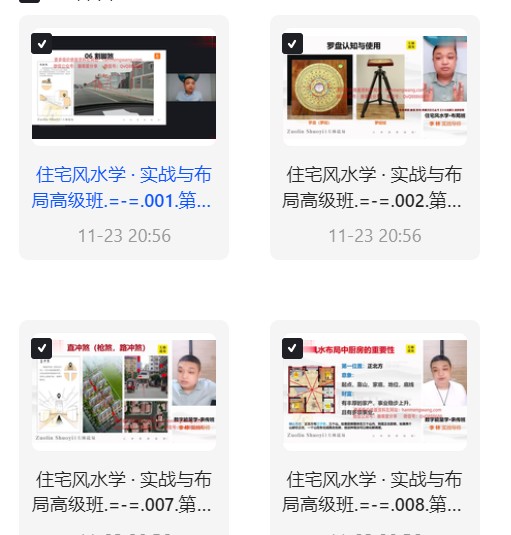Uncheck the checkbox on video 001
Viewport: 511px width, 535px height.
41,44
